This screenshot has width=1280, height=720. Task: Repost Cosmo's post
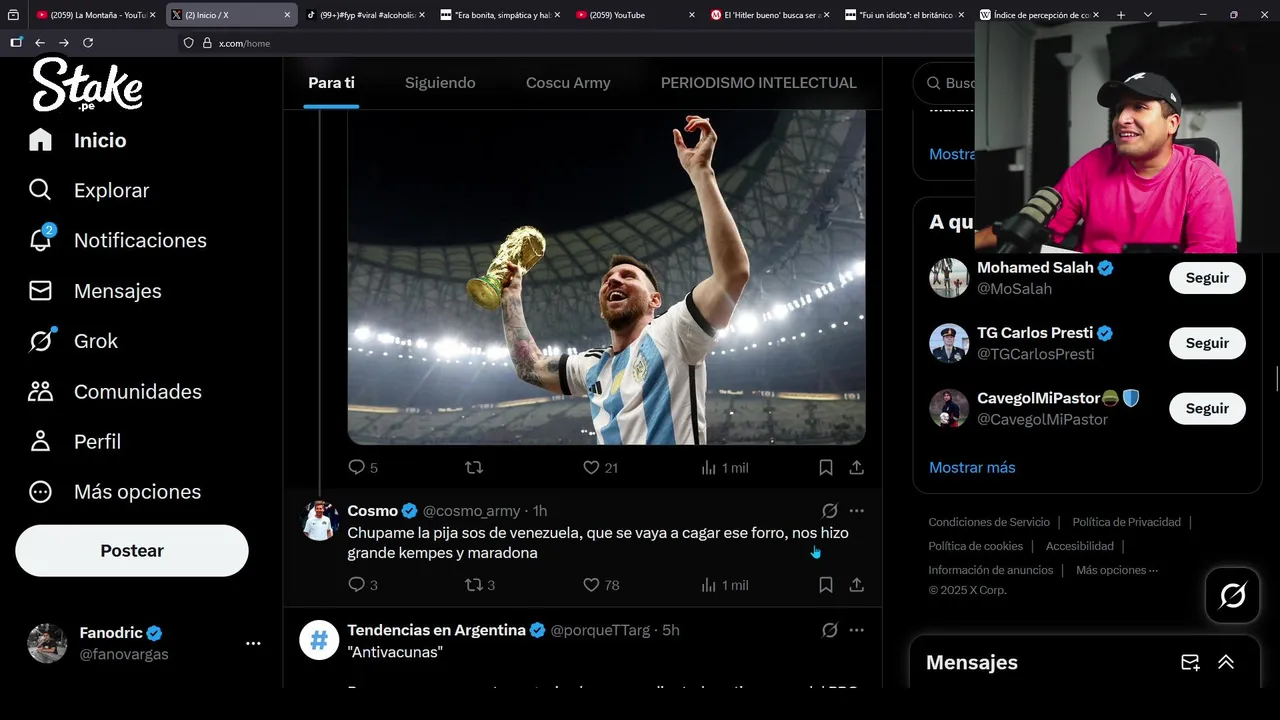(474, 585)
